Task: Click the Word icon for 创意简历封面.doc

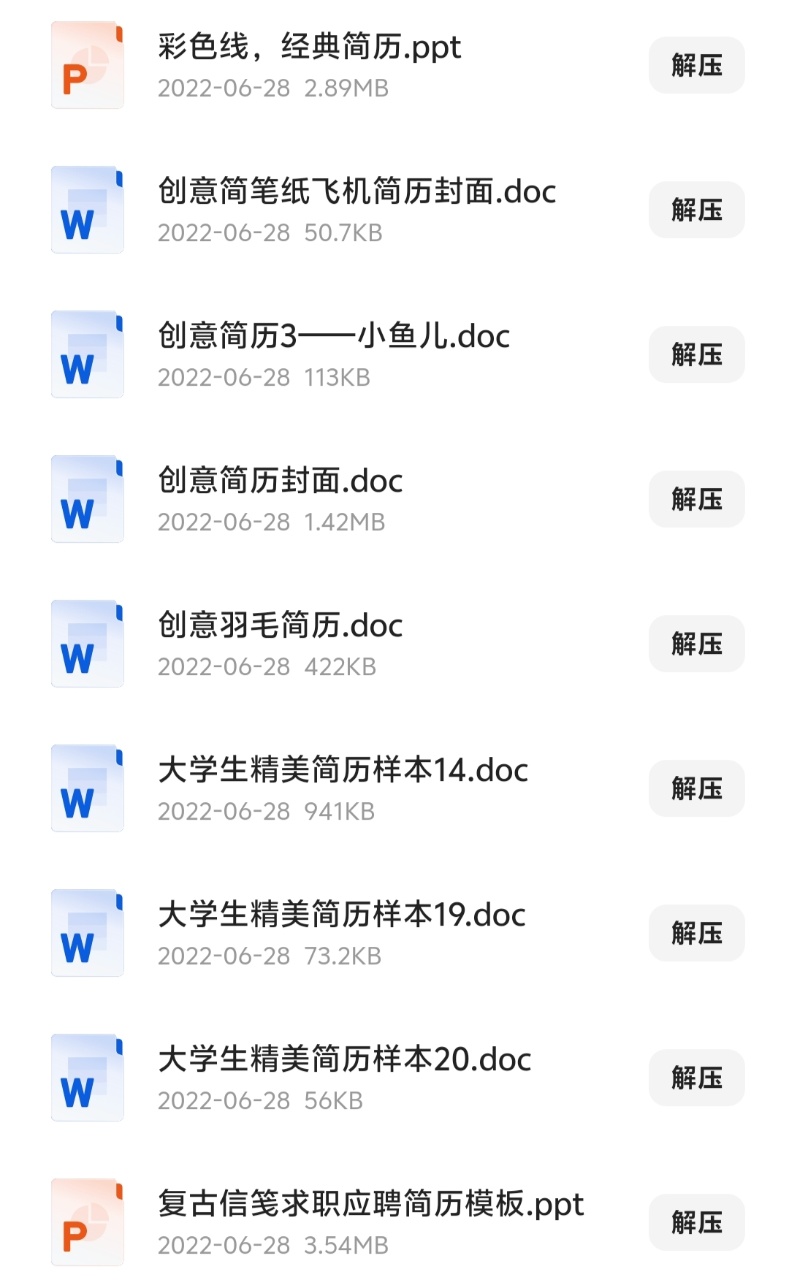Action: 86,498
